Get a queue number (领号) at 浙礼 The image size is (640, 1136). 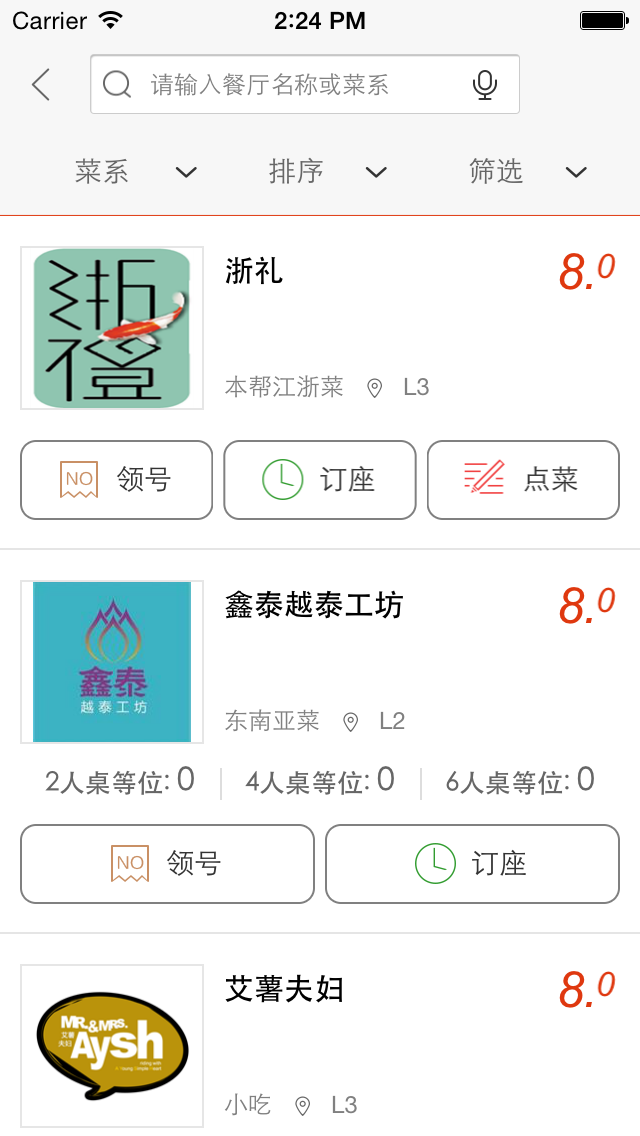117,480
